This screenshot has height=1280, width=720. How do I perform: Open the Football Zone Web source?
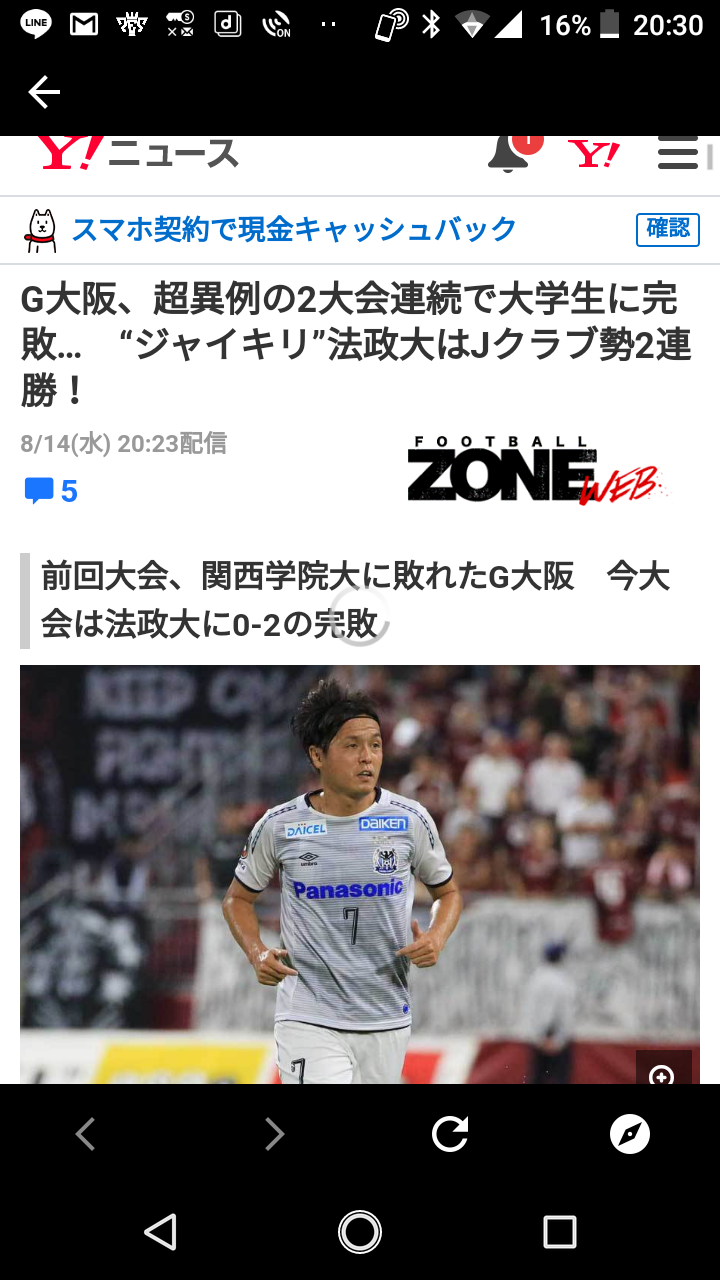click(535, 470)
